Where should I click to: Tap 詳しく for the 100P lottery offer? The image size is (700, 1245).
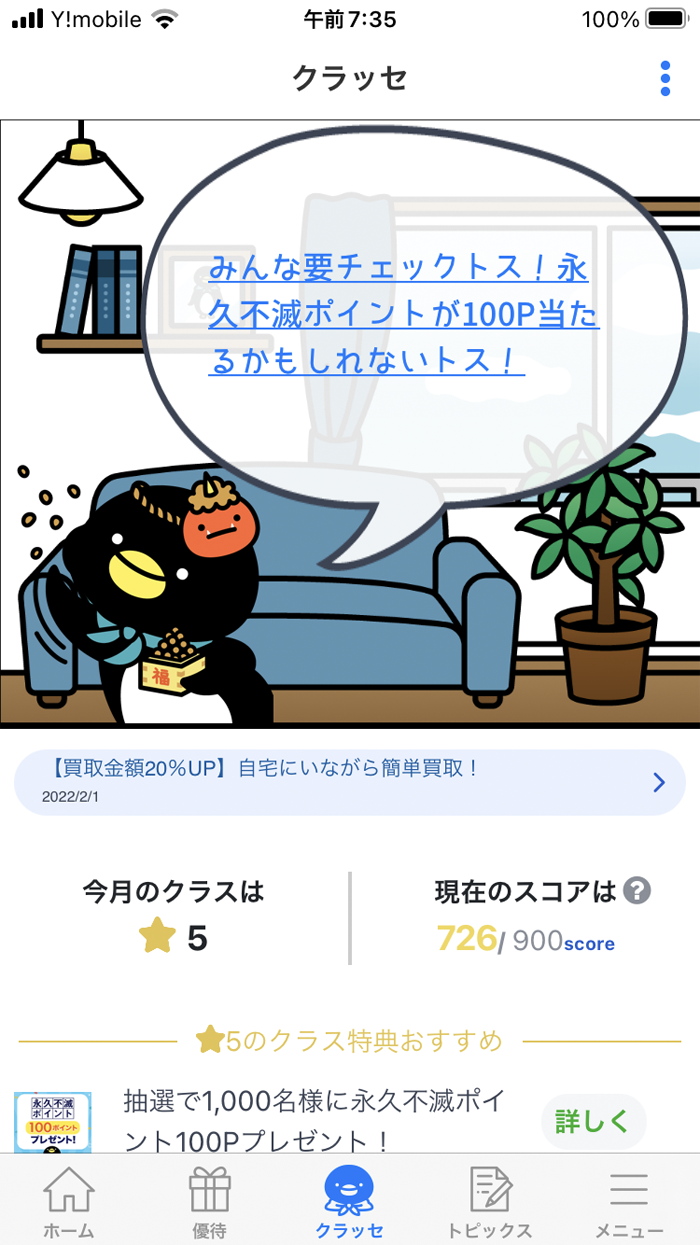593,1121
